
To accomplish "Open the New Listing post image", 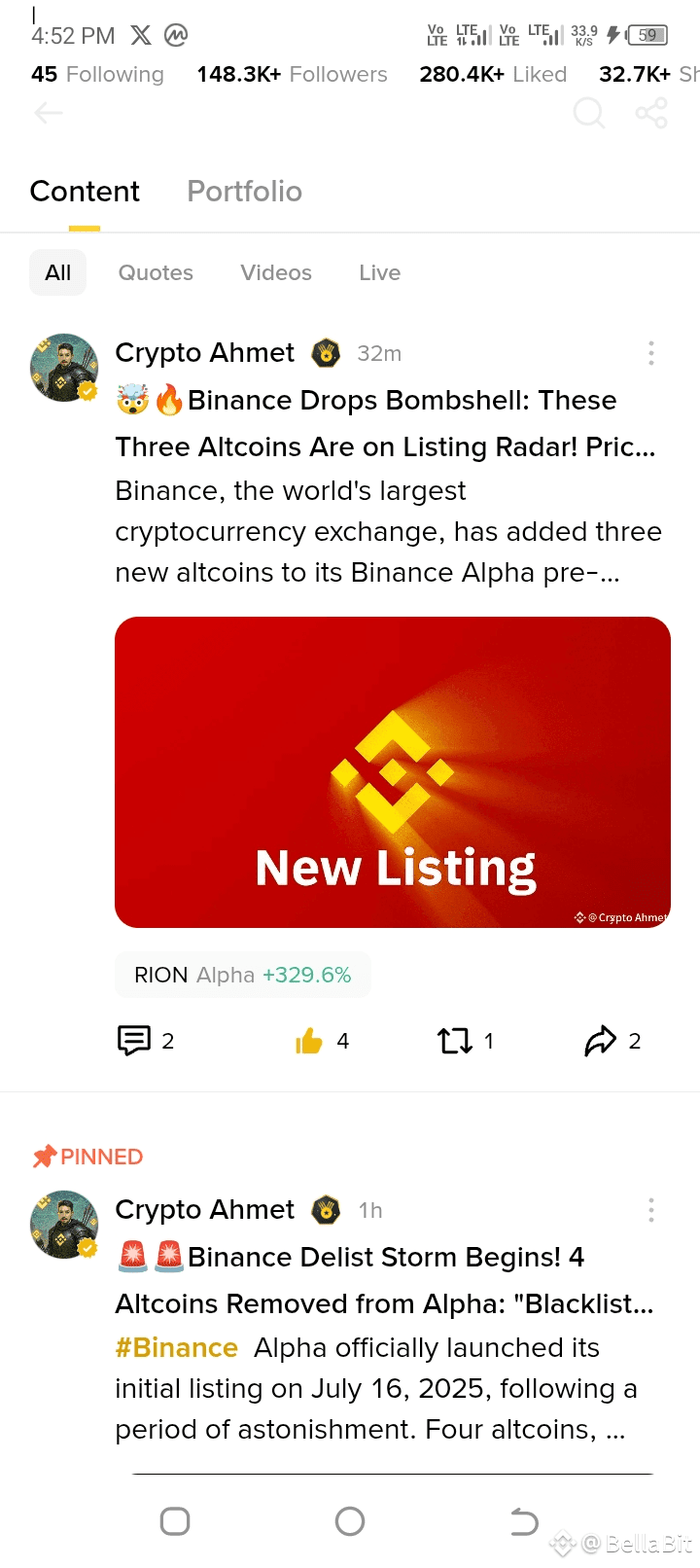I will click(x=393, y=771).
